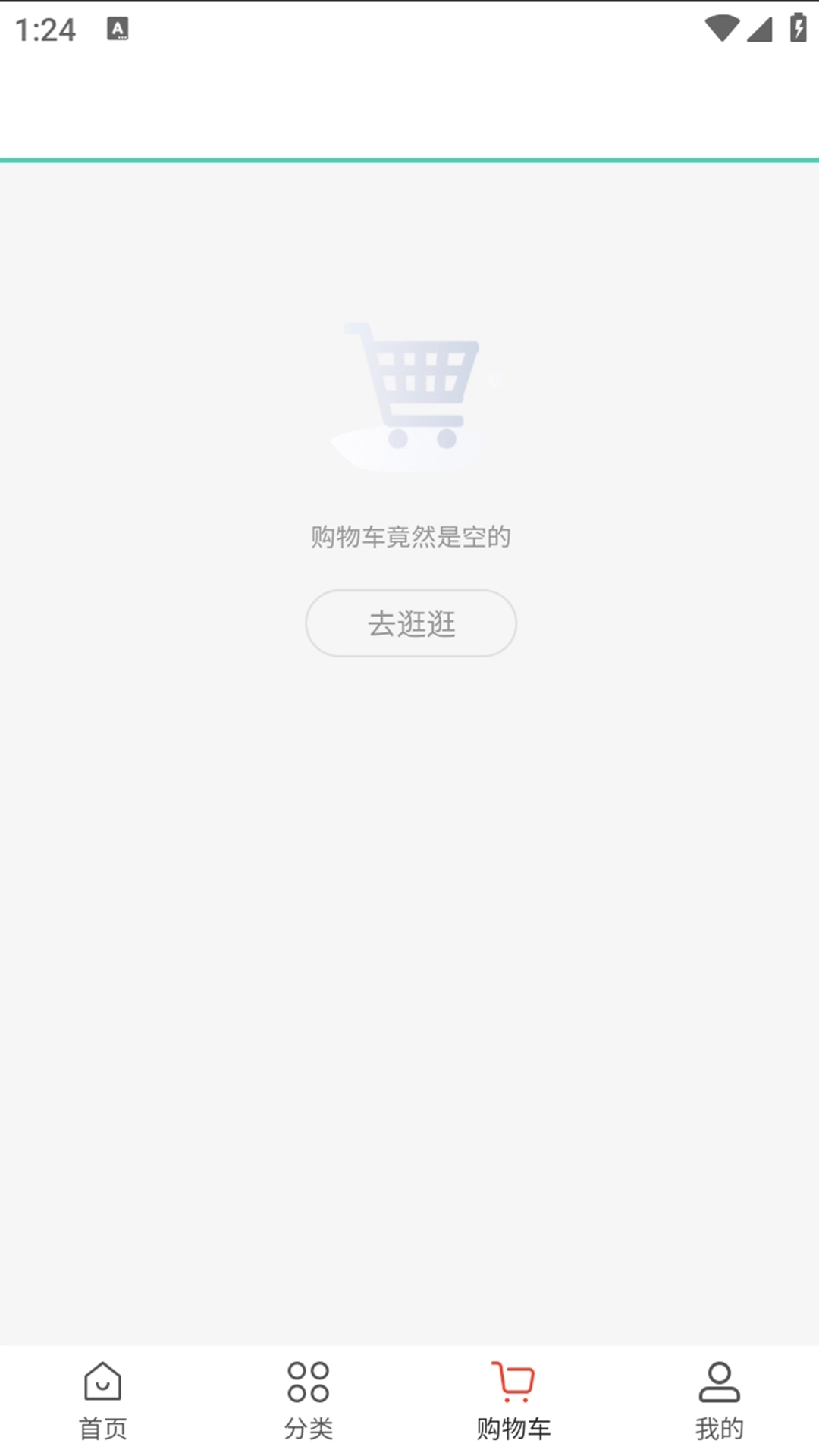Tap the home icon in bottom navigation
Viewport: 819px width, 1456px height.
coord(102,1381)
